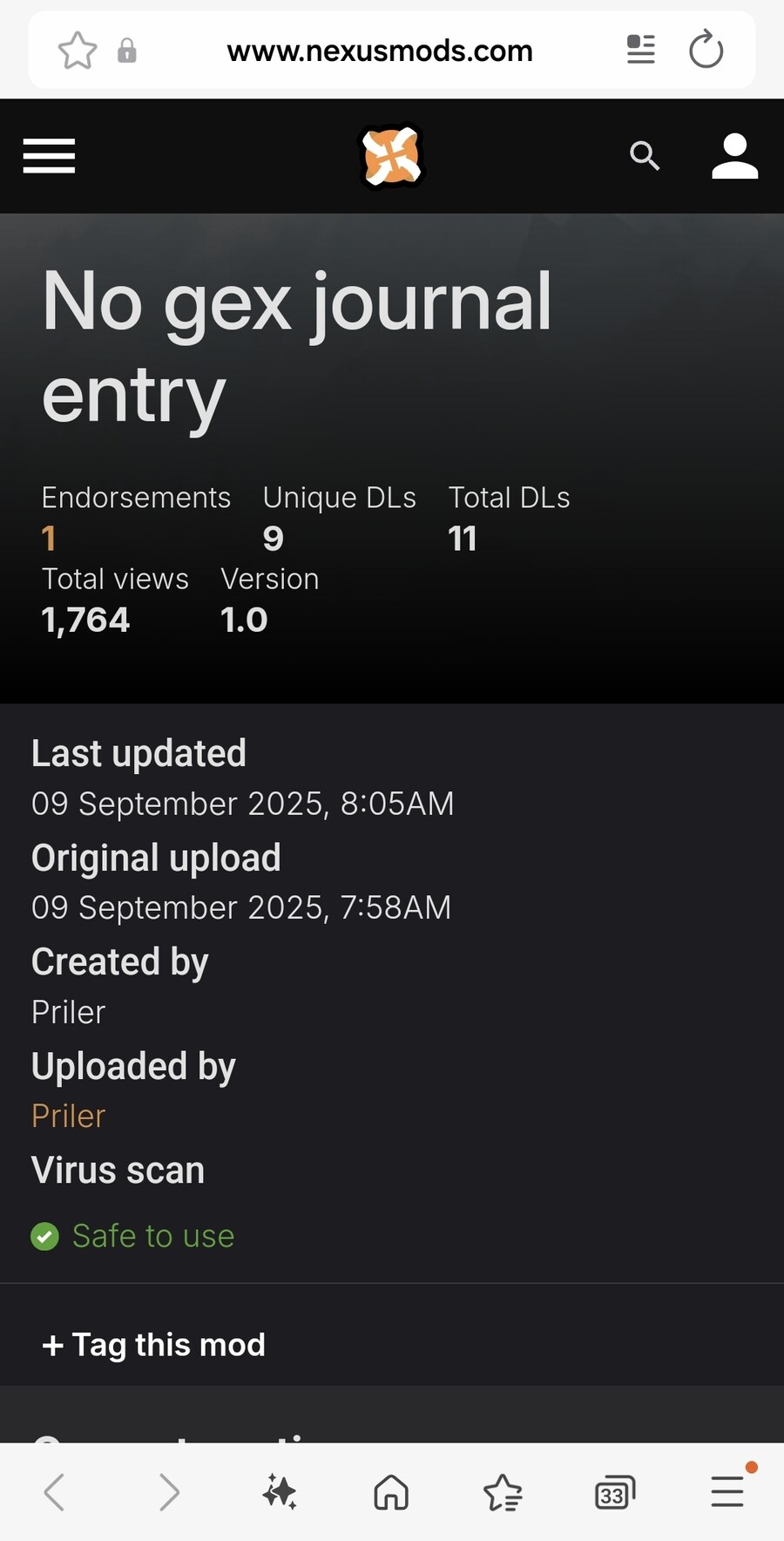
Task: Open the site search
Action: click(x=645, y=156)
